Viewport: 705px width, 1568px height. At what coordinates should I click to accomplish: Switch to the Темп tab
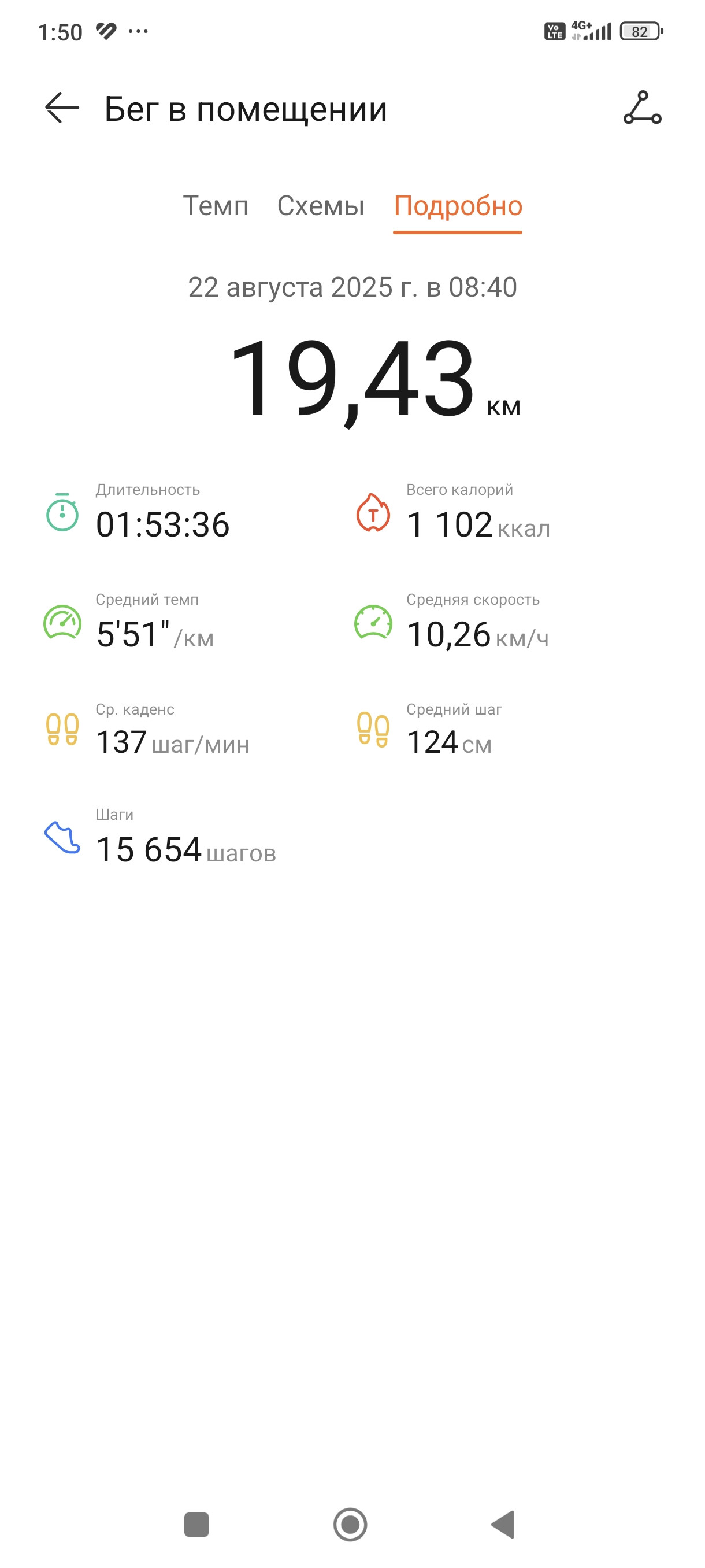(x=216, y=206)
